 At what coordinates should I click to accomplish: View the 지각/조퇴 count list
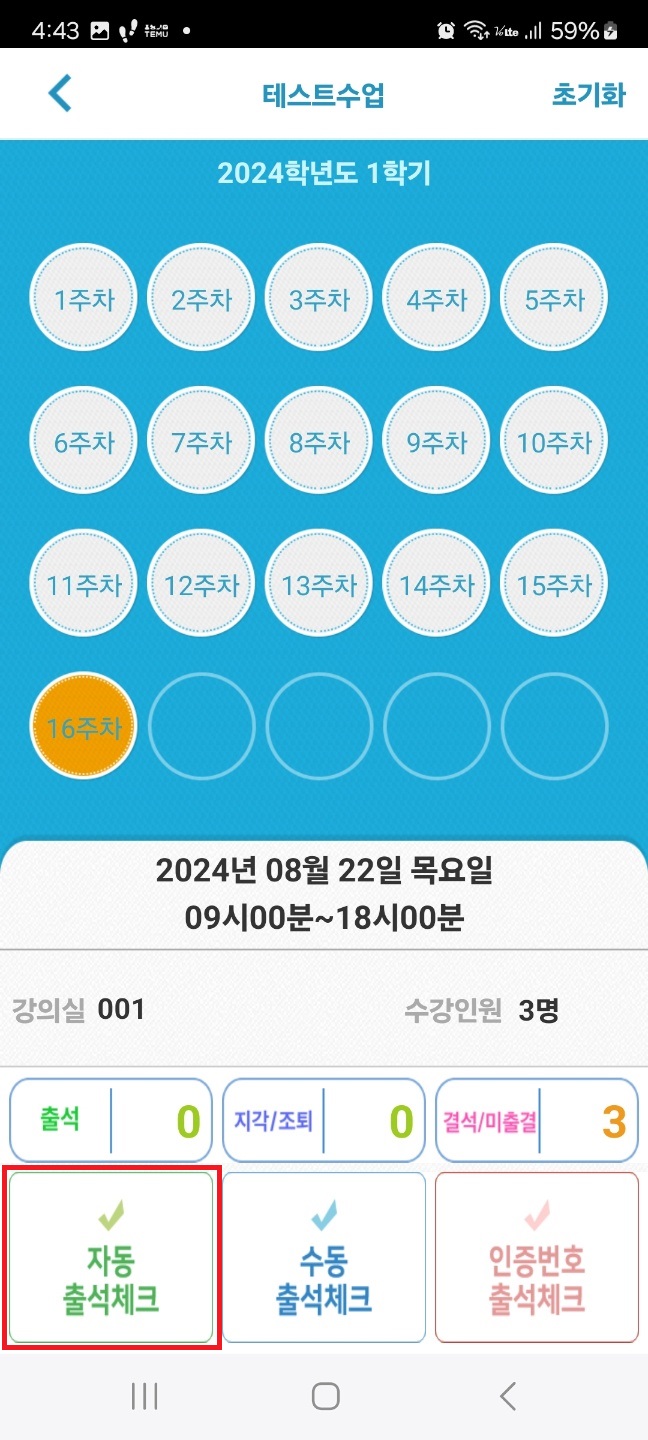pyautogui.click(x=324, y=1121)
